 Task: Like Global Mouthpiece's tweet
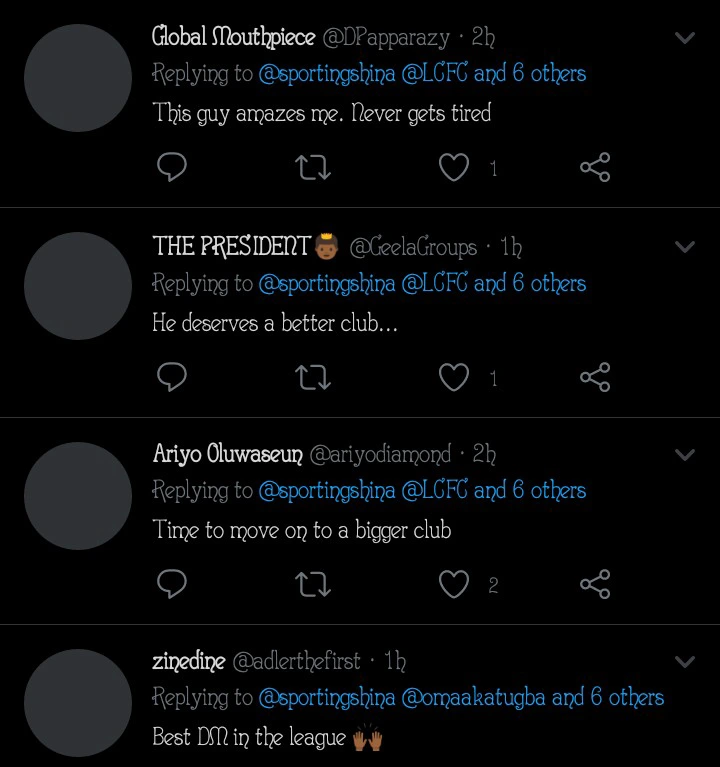(x=454, y=168)
